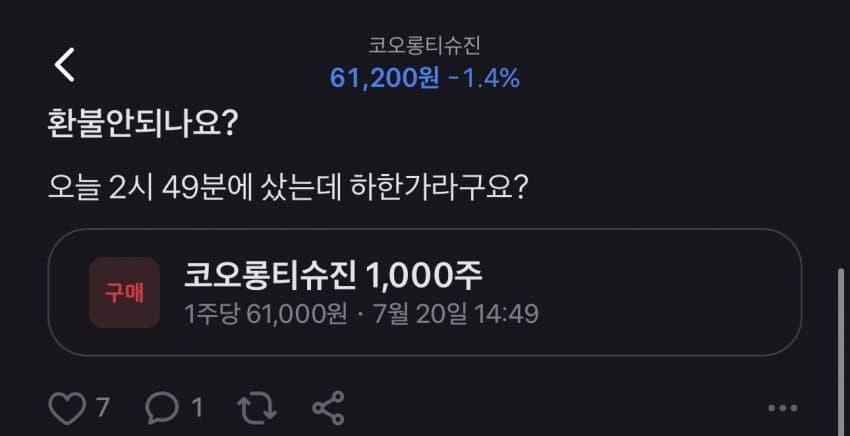Go back using the arrow icon

64,65
